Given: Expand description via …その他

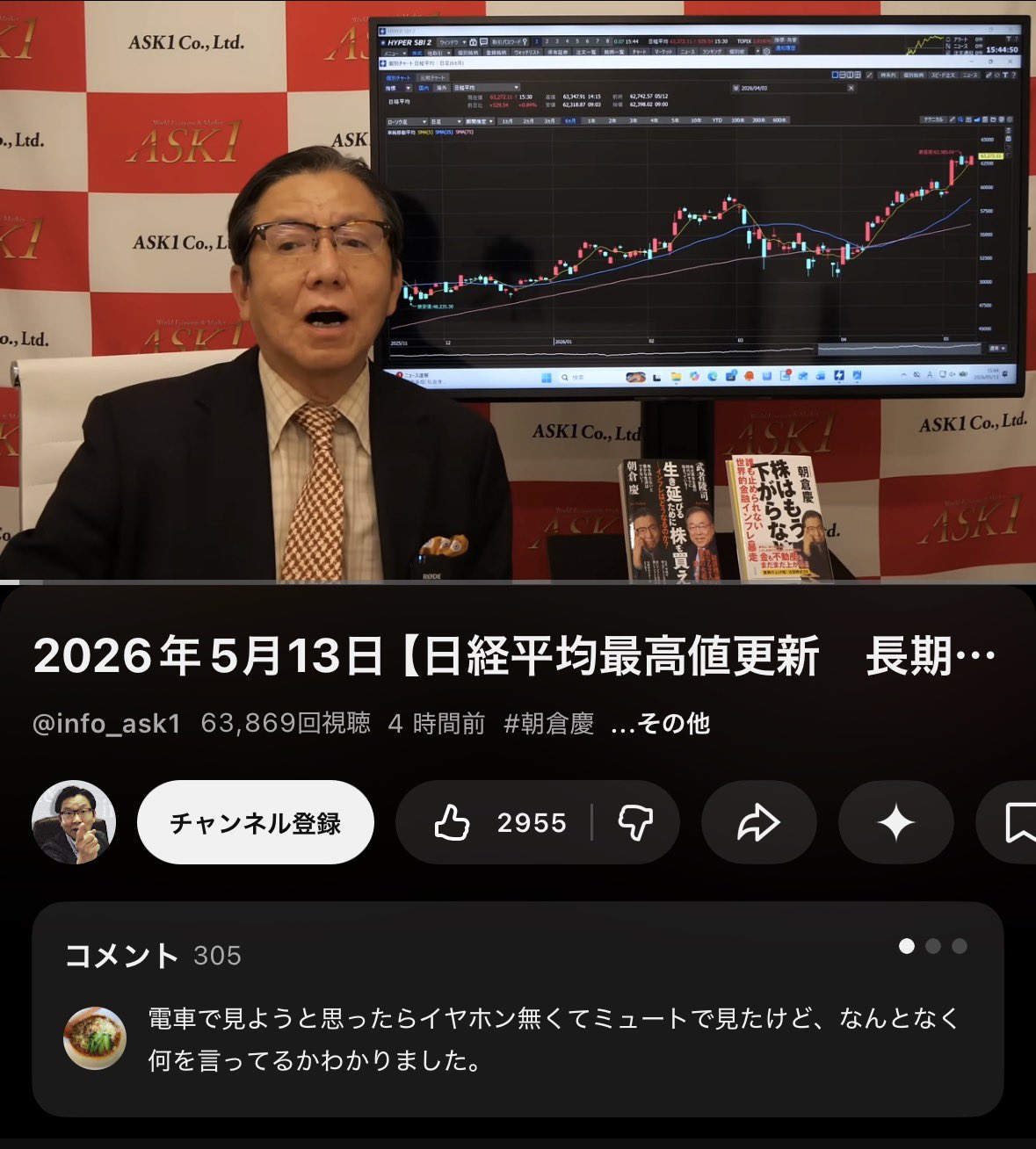Looking at the screenshot, I should pos(660,724).
